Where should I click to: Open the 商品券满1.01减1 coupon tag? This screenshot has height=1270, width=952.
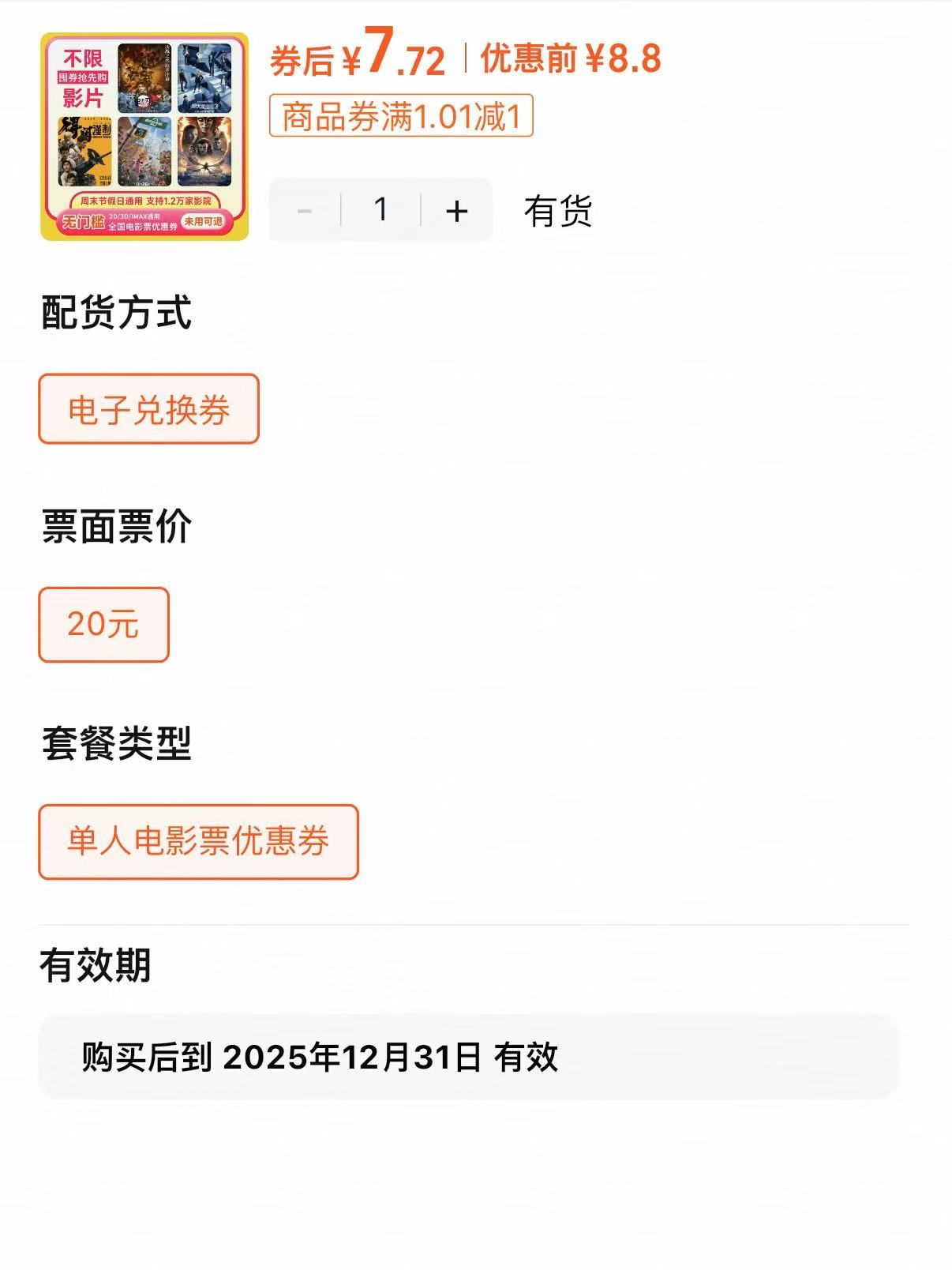coord(403,115)
